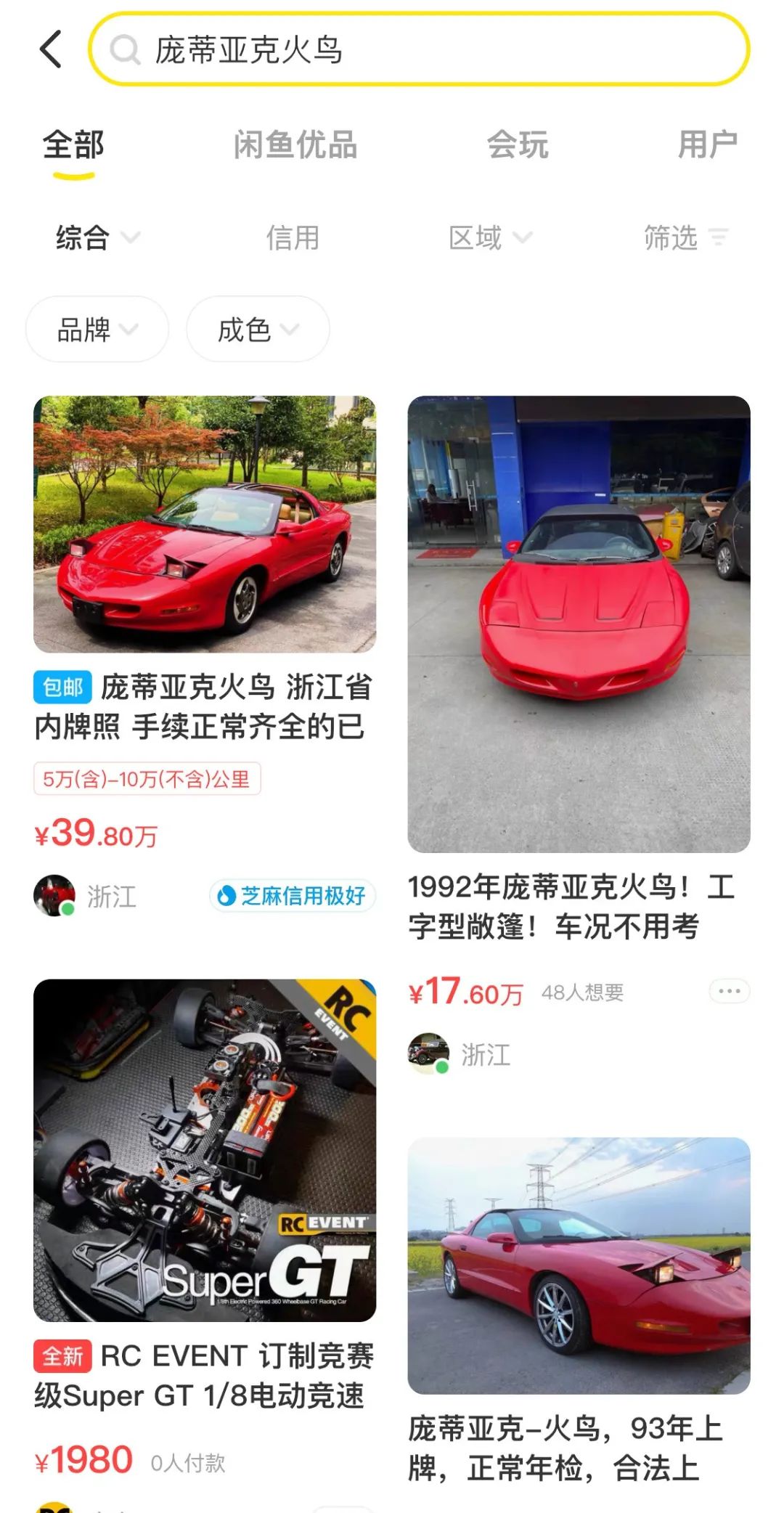The image size is (784, 1513).
Task: Open the 区域 region selector
Action: pos(491,238)
